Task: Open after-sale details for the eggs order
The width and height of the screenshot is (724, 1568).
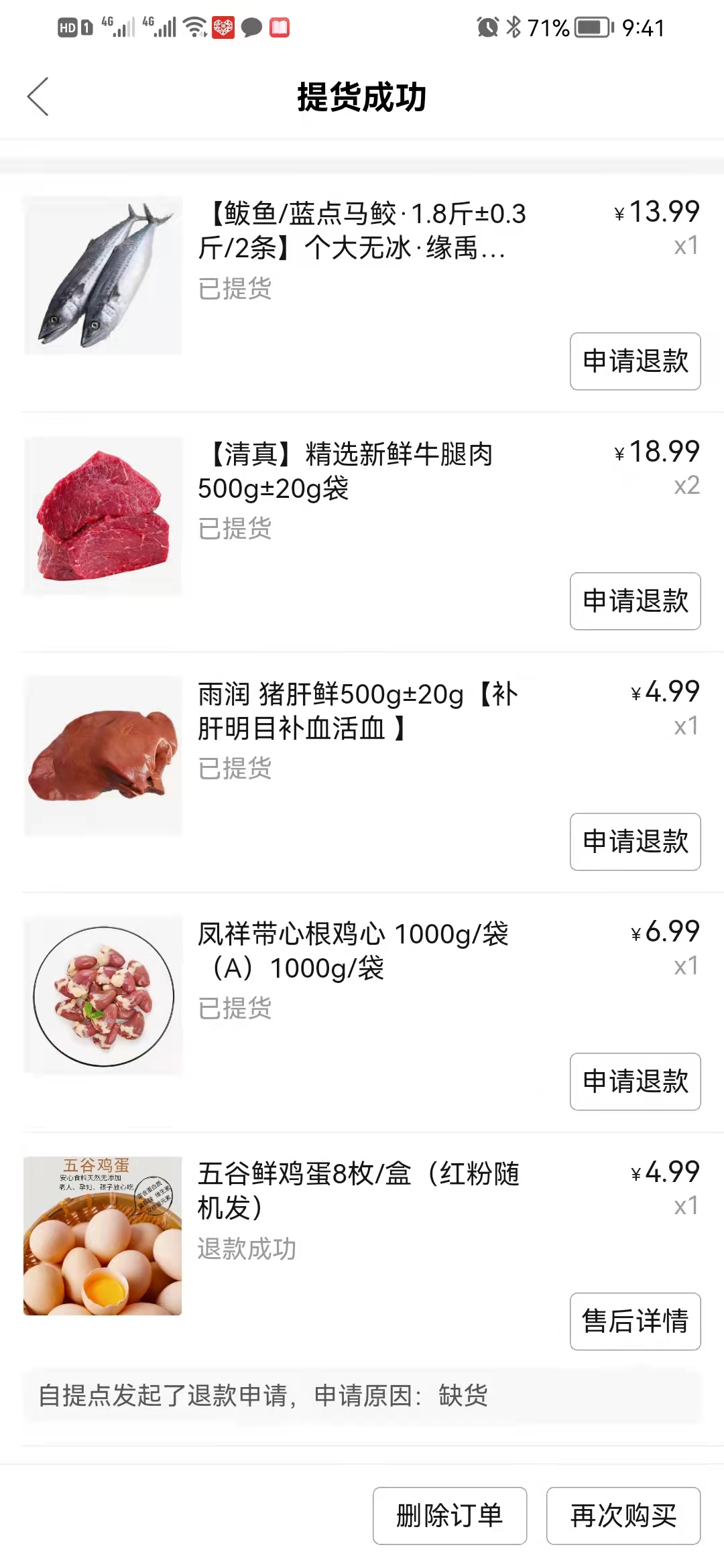Action: [634, 1322]
